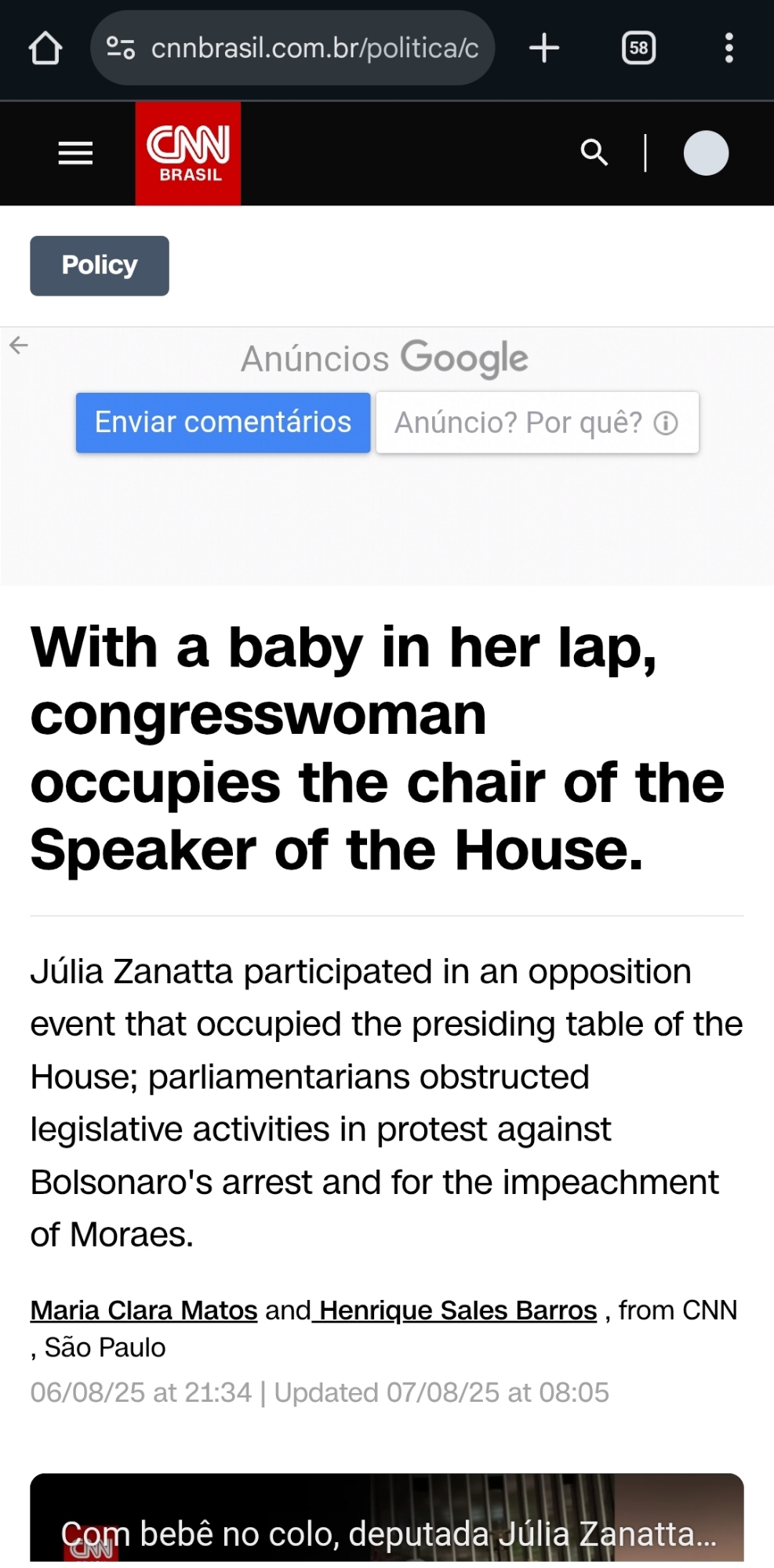Open the CNN Brasil hamburger menu
This screenshot has width=774, height=1568.
click(x=75, y=154)
